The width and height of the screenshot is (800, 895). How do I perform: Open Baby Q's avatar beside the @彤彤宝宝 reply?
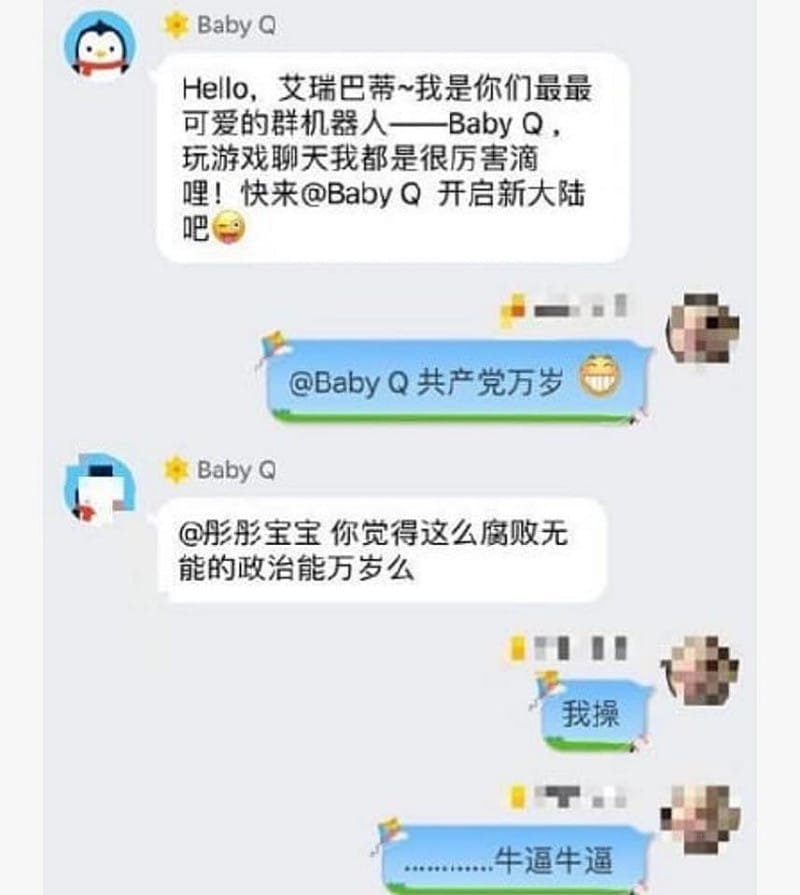(99, 490)
